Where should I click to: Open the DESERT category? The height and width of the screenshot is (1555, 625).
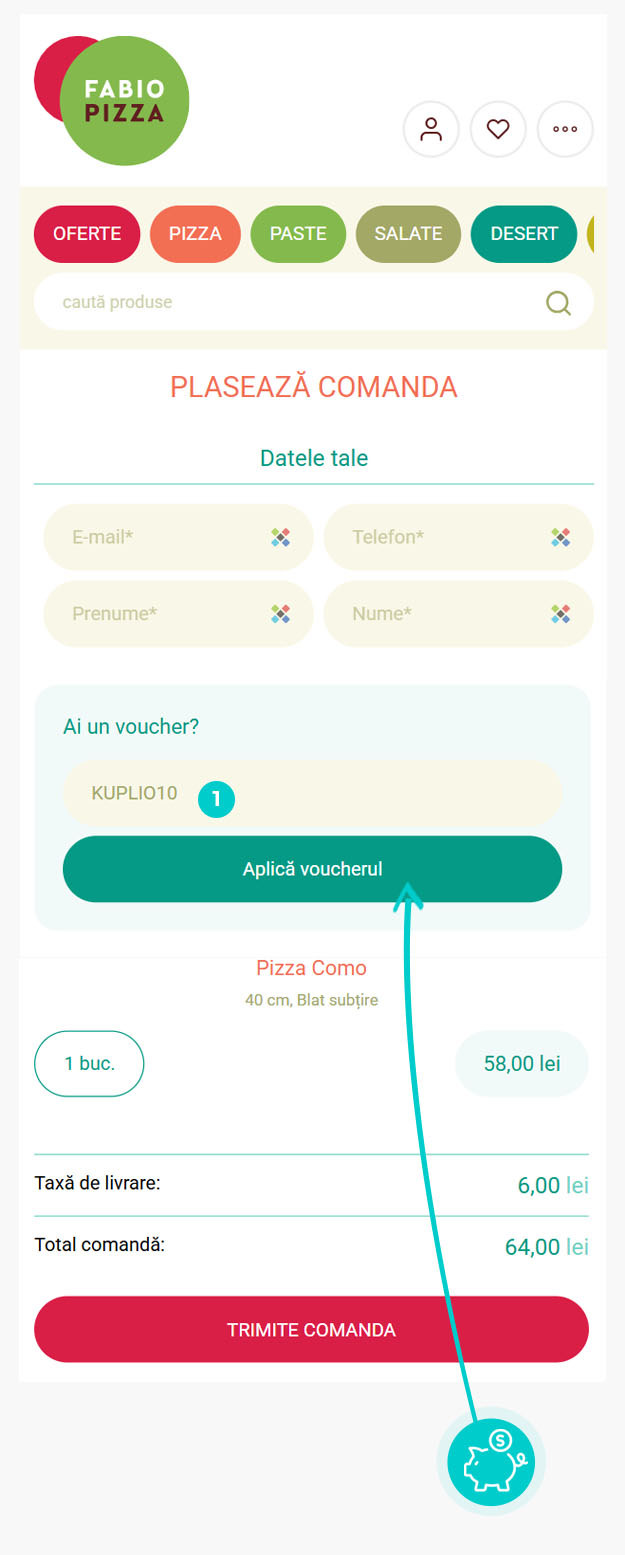[524, 234]
